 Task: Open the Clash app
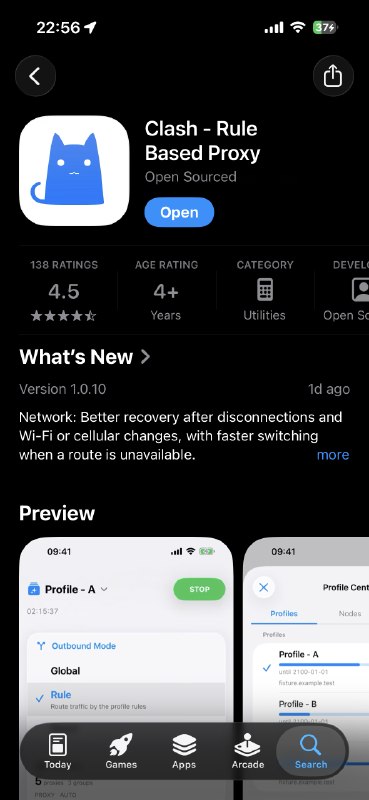tap(179, 212)
